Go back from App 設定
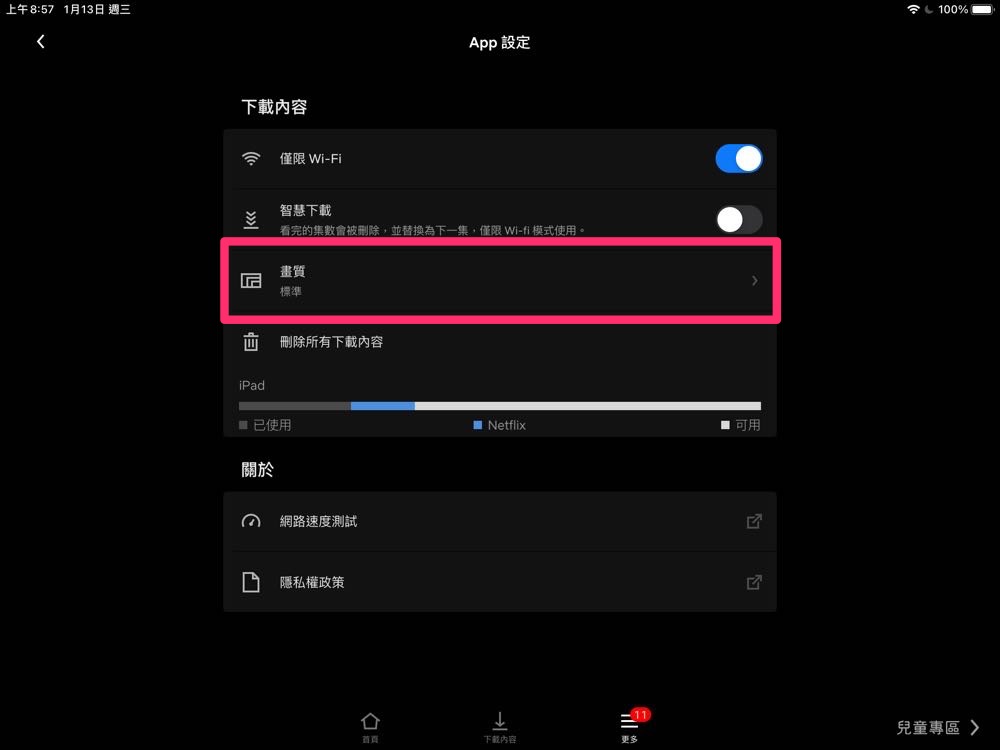 pos(40,42)
